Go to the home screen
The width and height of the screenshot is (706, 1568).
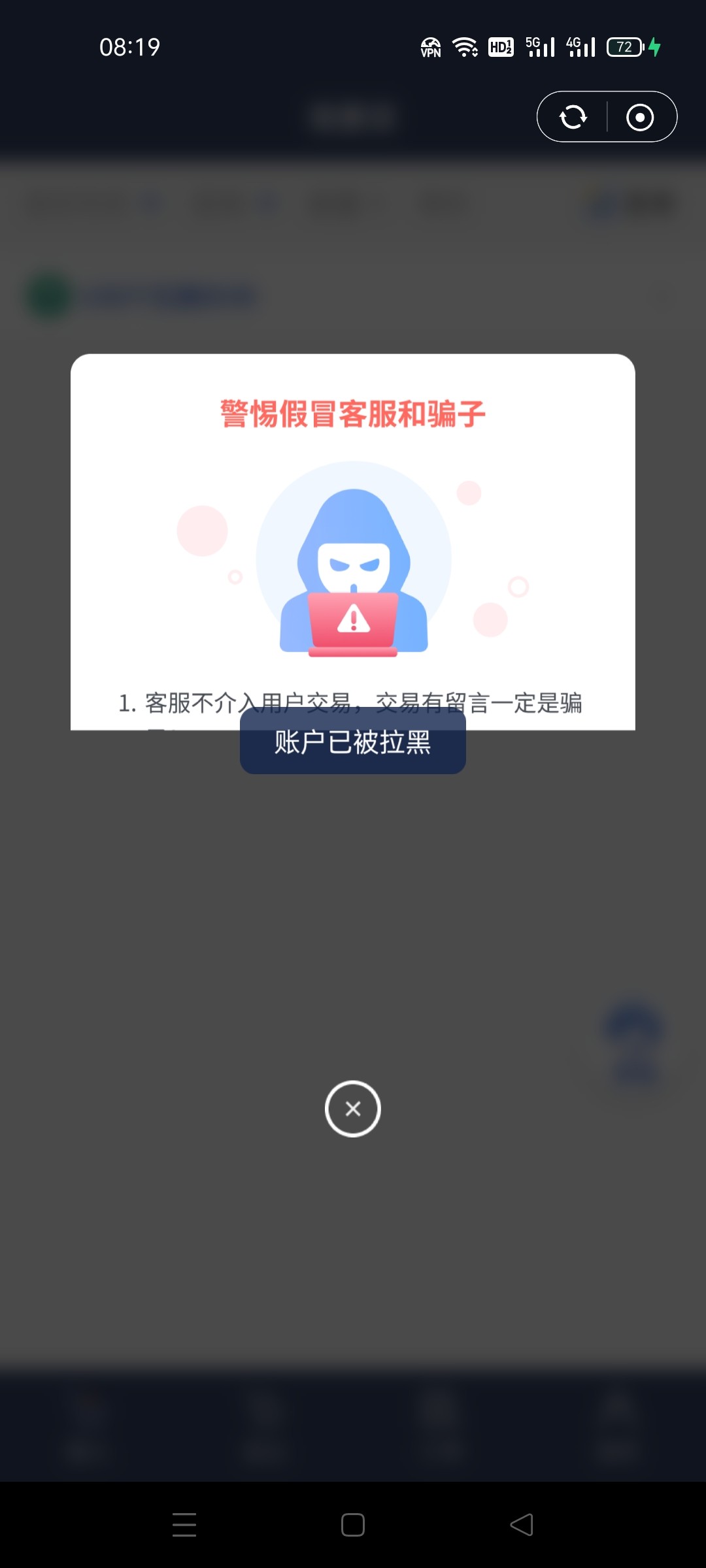coord(353,1525)
